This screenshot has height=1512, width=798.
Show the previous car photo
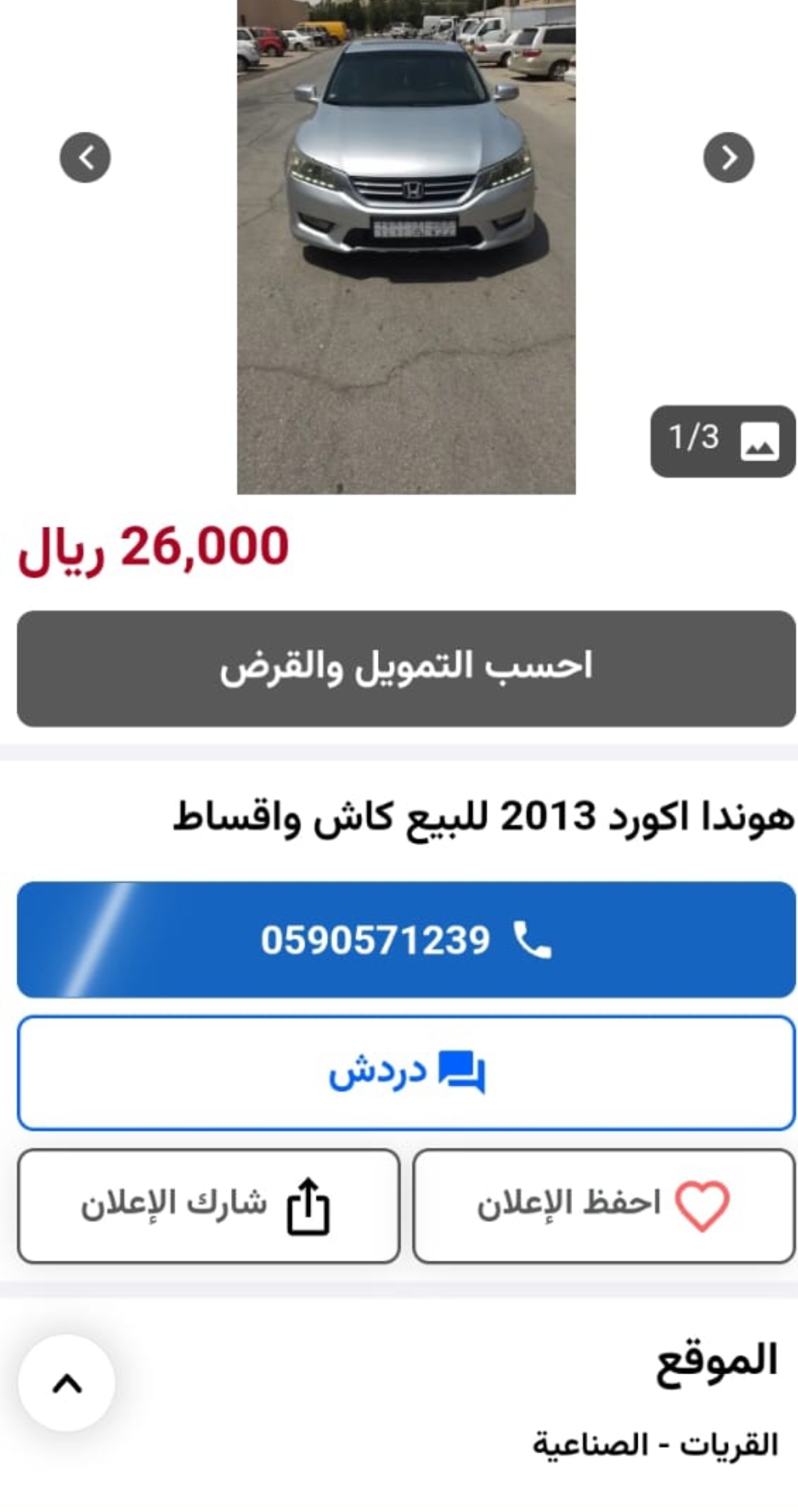pos(85,157)
